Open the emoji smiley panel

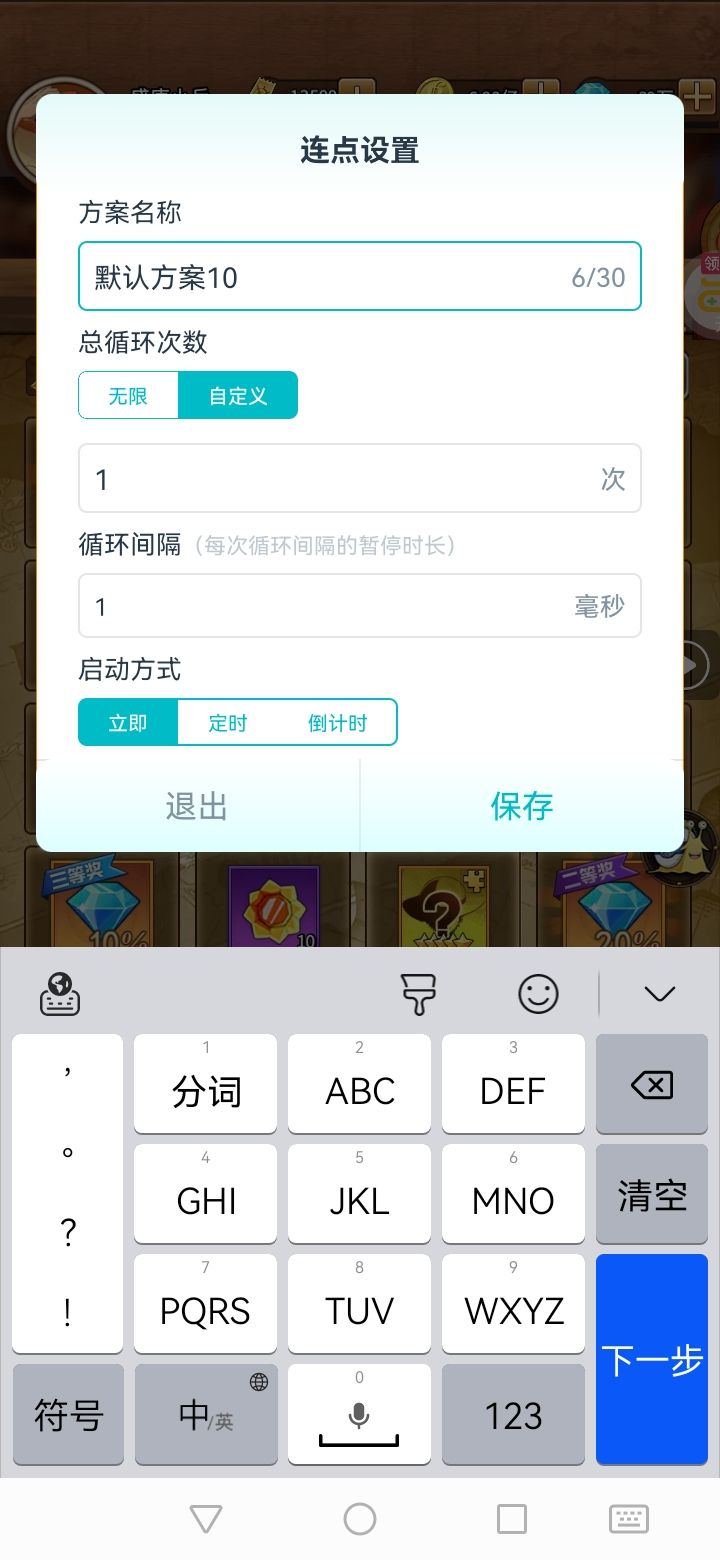[538, 994]
